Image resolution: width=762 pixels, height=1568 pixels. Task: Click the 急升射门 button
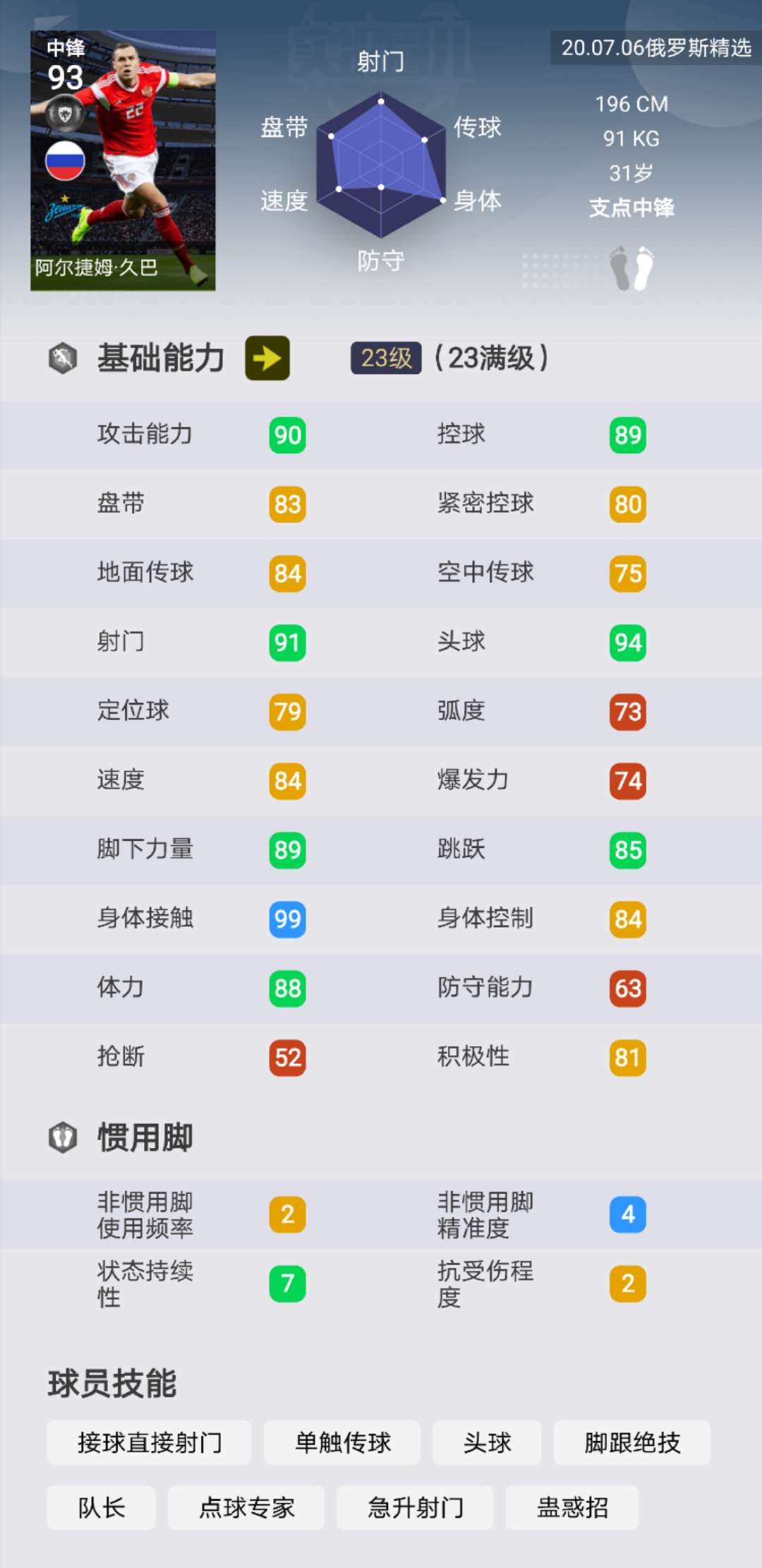[x=415, y=1507]
